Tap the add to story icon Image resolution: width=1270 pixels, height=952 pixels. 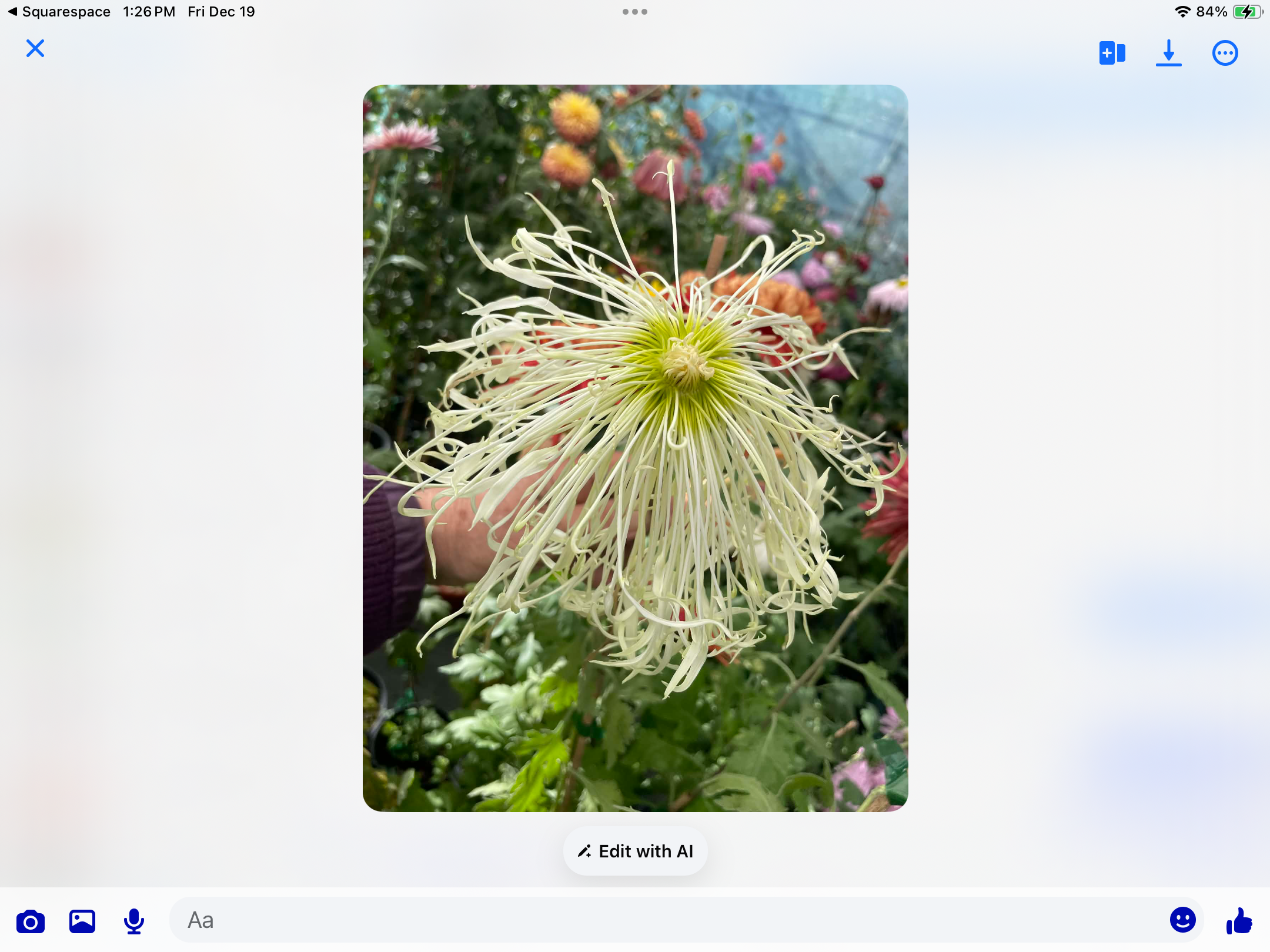[1112, 53]
